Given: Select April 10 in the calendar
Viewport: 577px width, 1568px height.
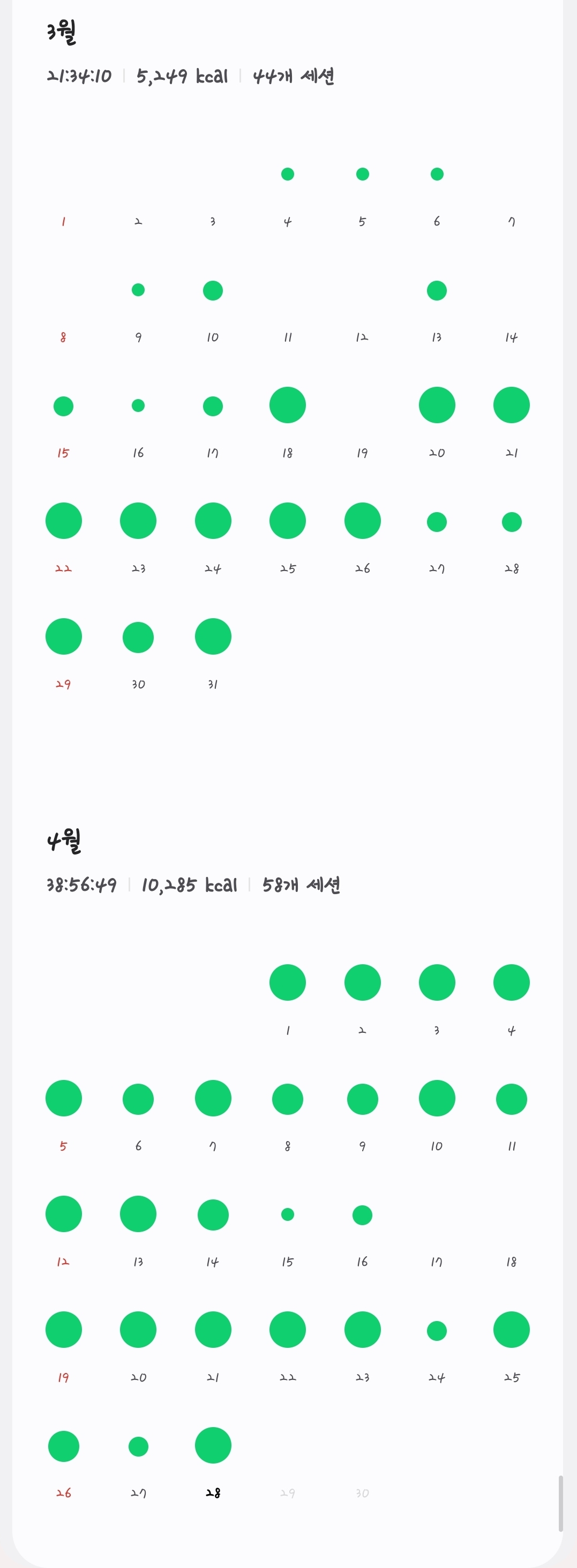Looking at the screenshot, I should (x=437, y=1098).
